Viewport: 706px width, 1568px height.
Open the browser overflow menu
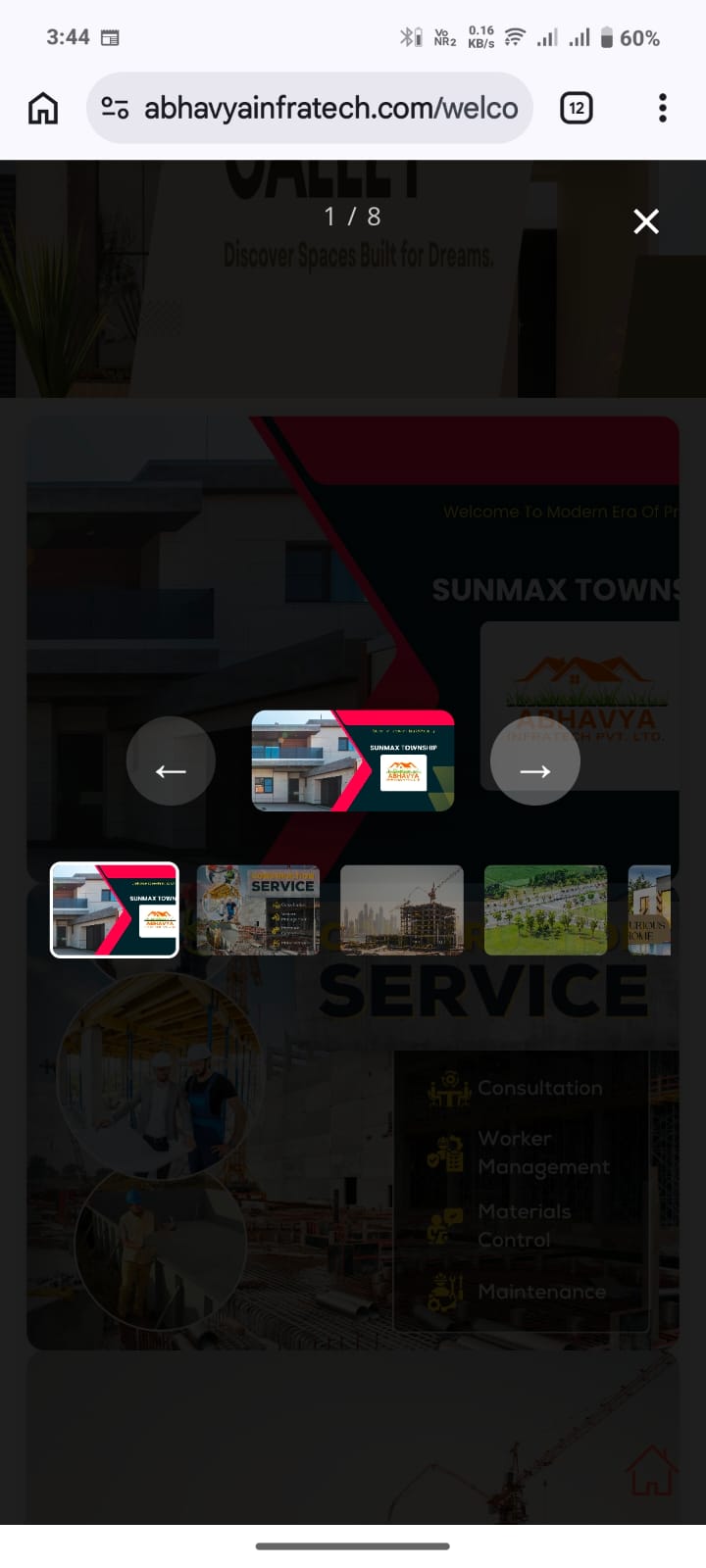(x=663, y=108)
